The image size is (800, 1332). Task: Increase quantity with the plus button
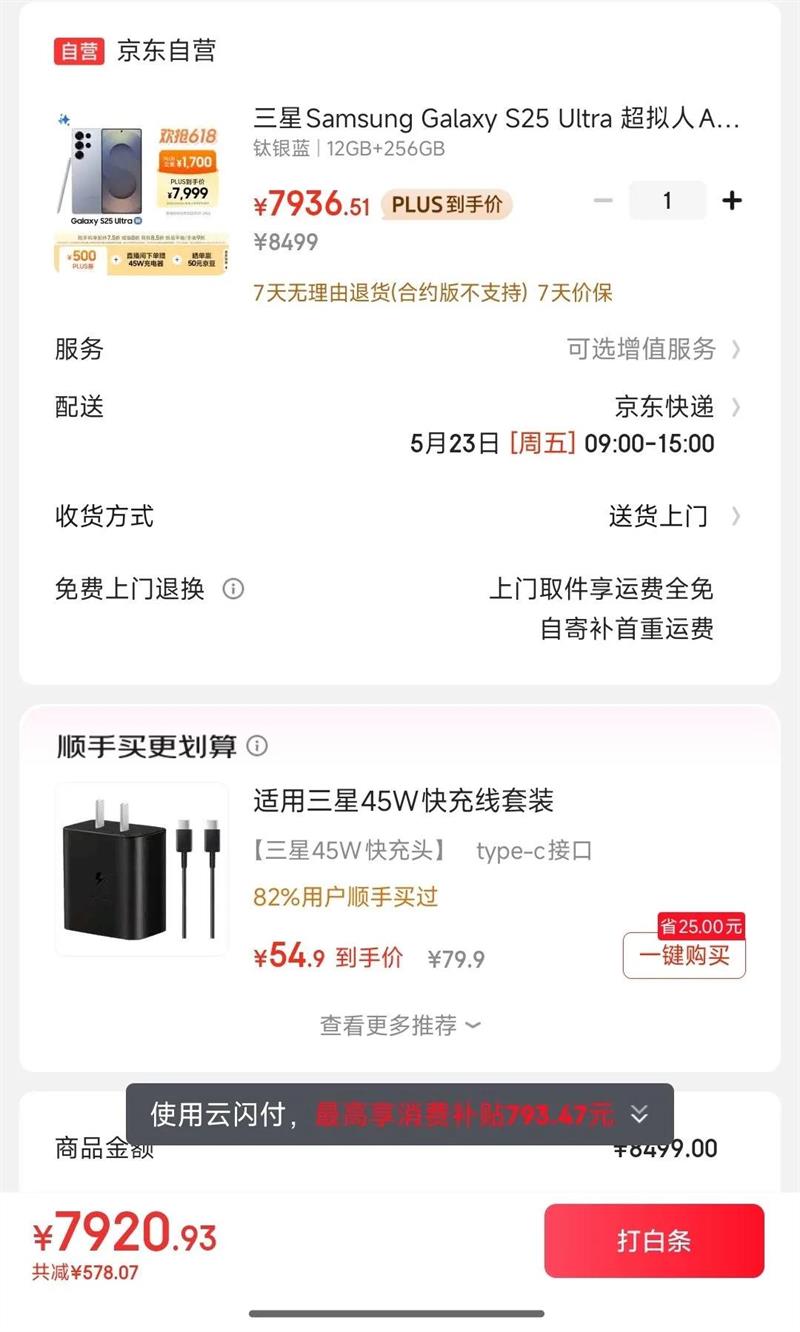click(732, 201)
